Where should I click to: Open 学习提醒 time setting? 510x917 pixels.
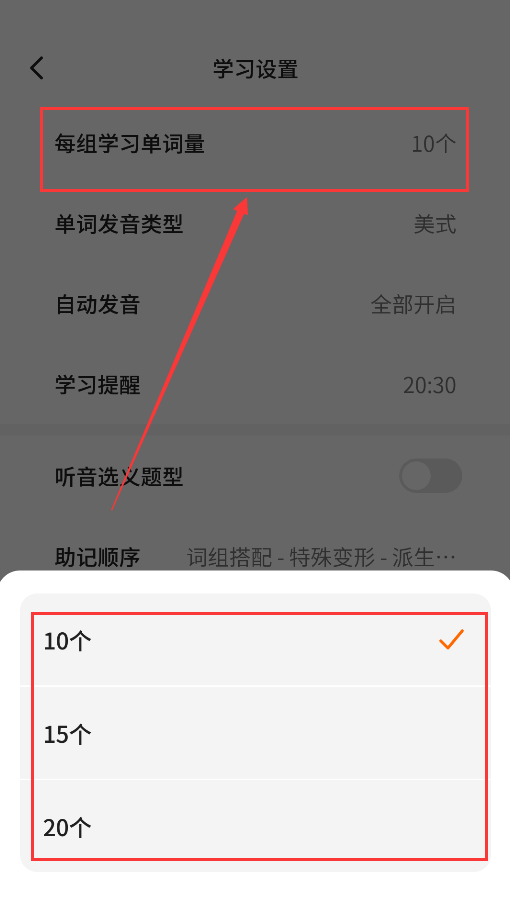click(x=255, y=385)
